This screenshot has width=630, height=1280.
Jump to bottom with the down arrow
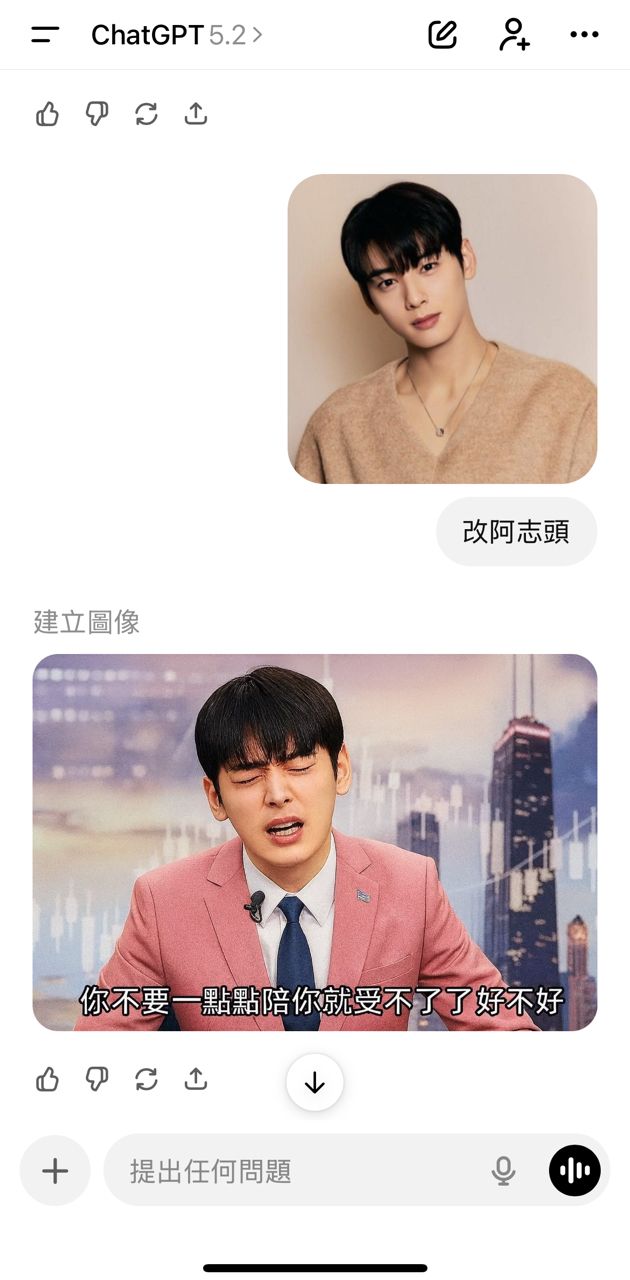315,1082
